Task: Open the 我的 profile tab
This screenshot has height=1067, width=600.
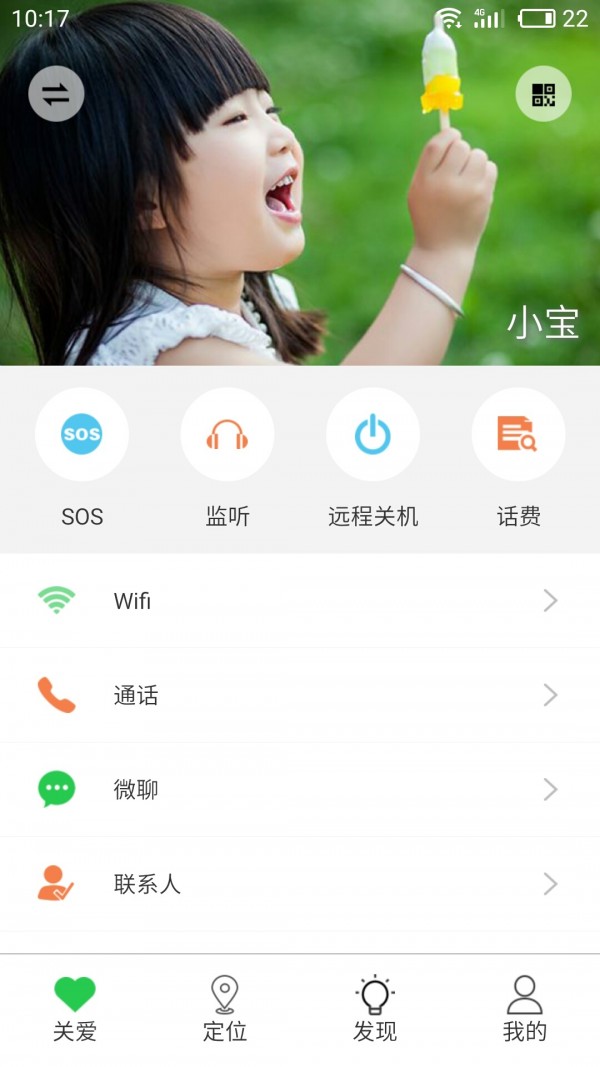Action: [x=524, y=1009]
